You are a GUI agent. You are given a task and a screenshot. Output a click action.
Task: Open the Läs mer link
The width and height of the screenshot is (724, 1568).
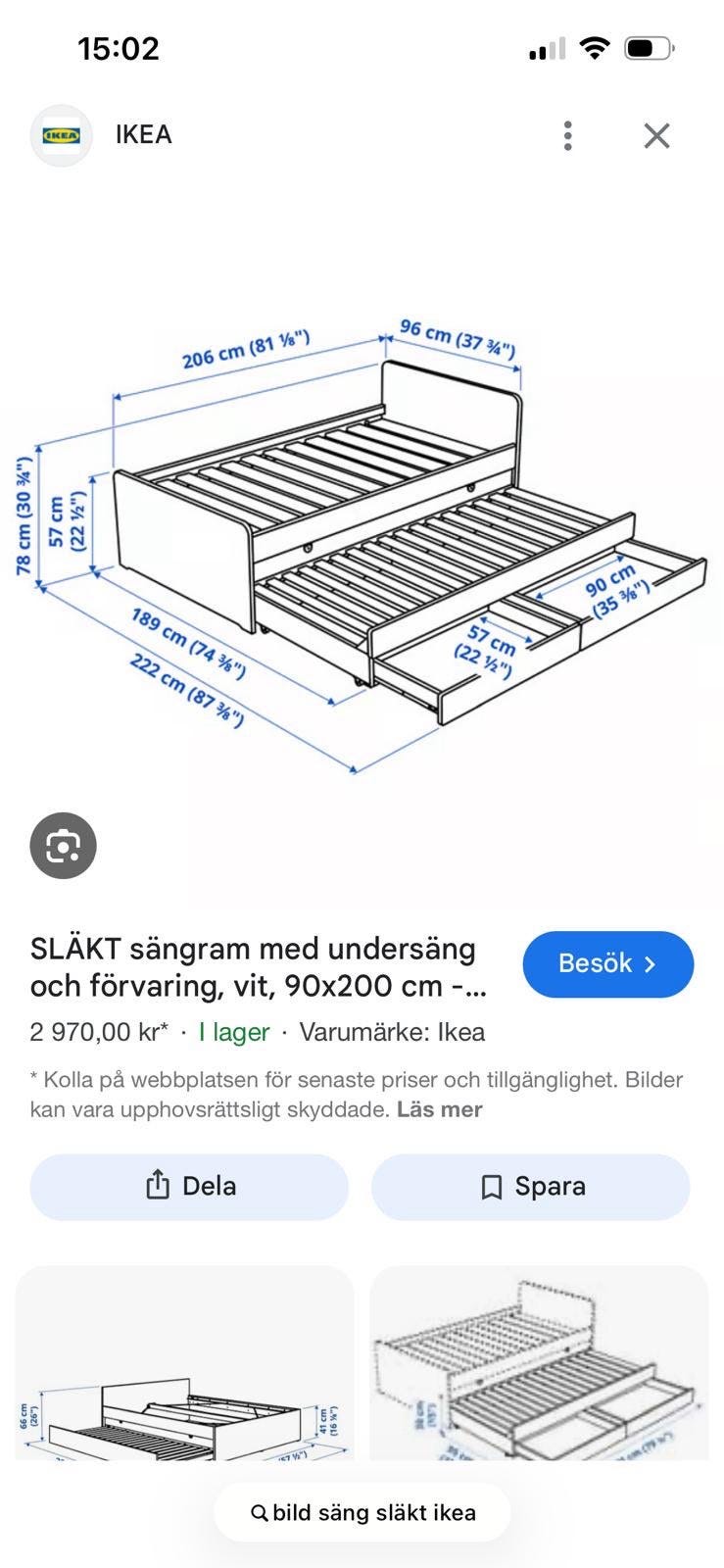439,1109
